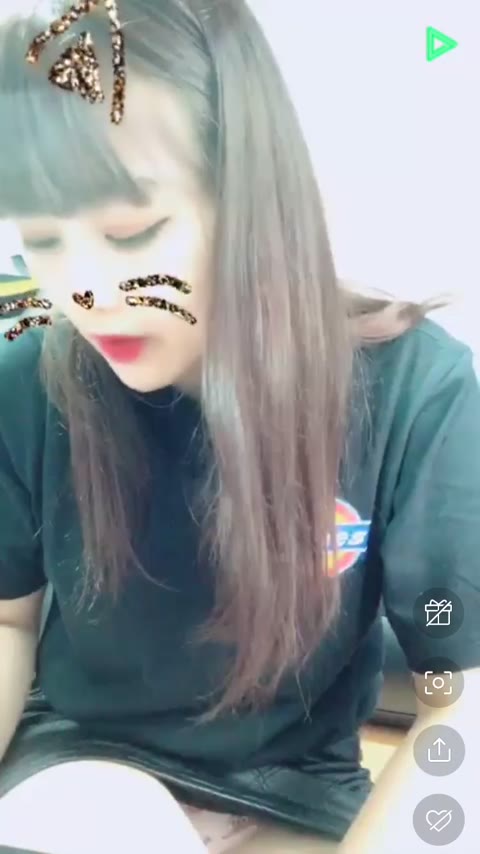Capture a screenshot of the live stream

pyautogui.click(x=439, y=682)
